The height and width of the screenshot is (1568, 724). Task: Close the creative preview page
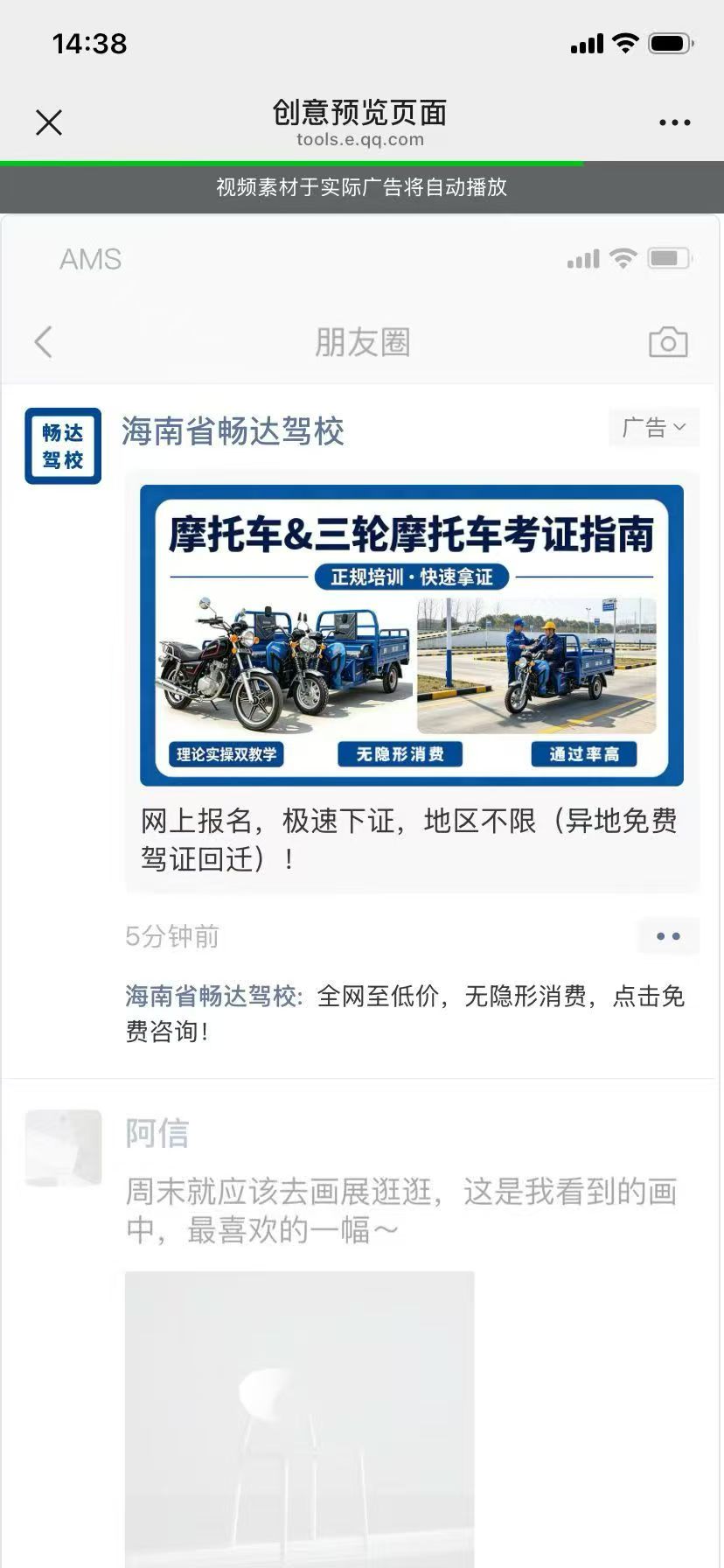tap(49, 122)
